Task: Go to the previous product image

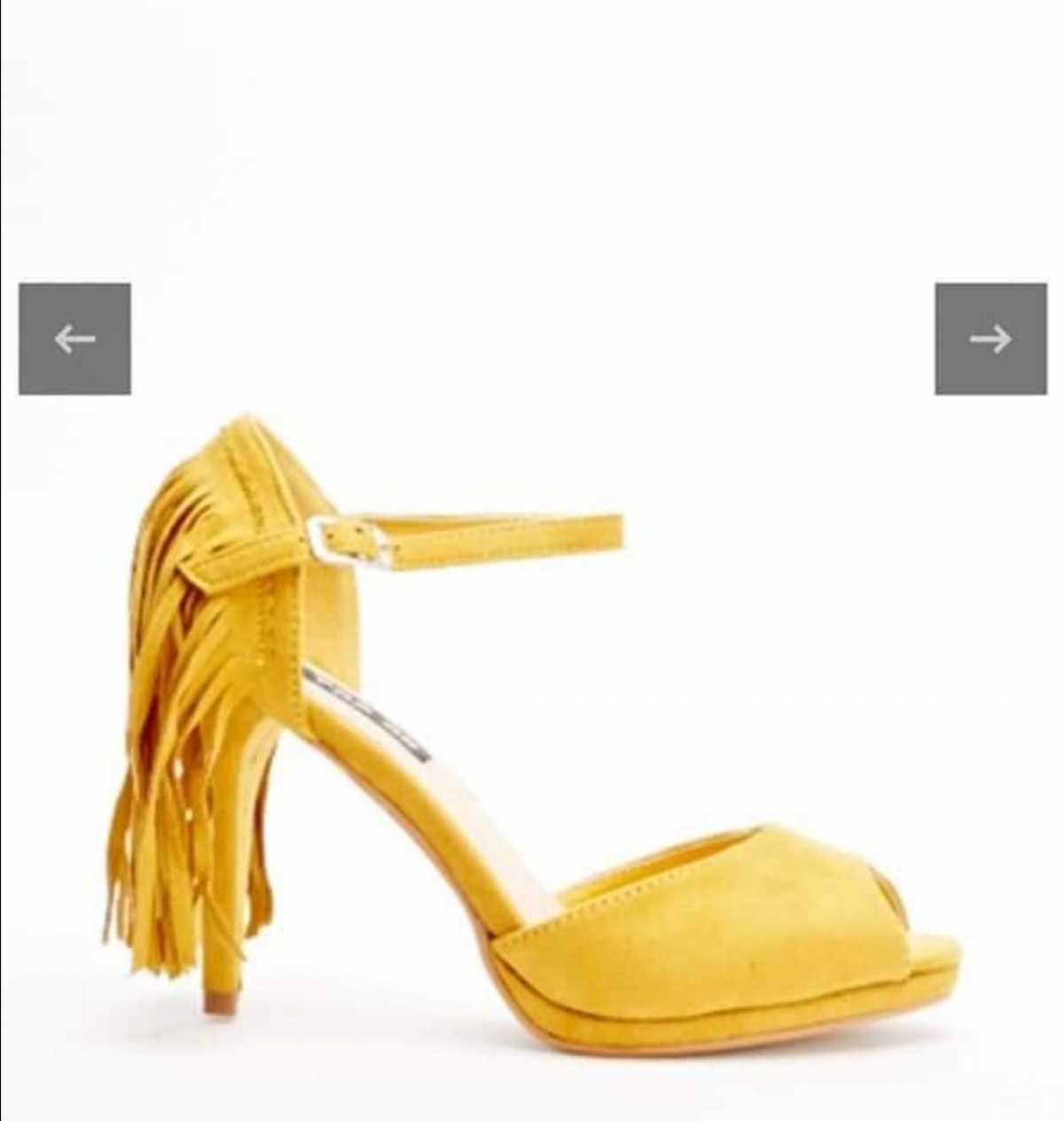Action: pos(74,339)
